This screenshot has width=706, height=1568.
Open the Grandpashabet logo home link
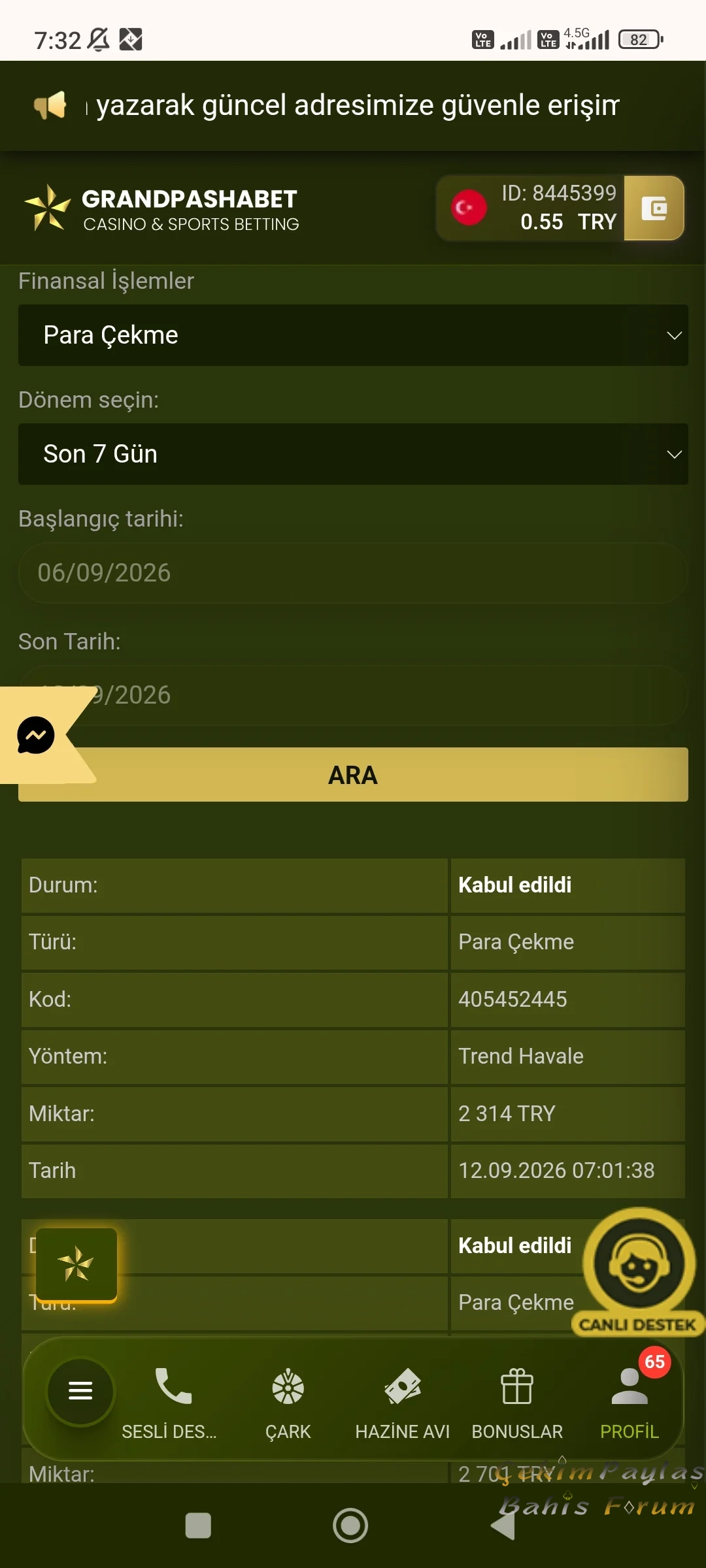161,209
